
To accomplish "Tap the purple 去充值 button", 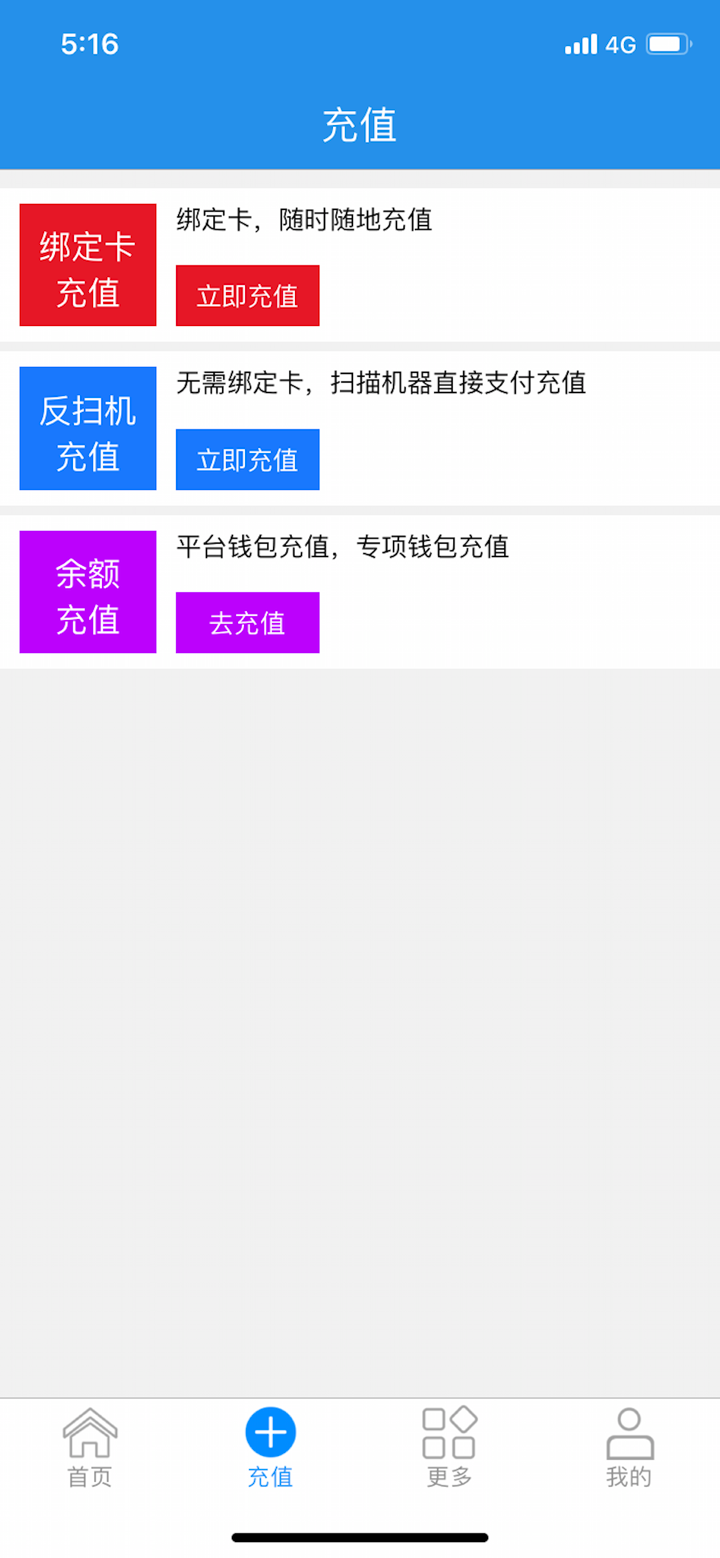I will coord(247,622).
